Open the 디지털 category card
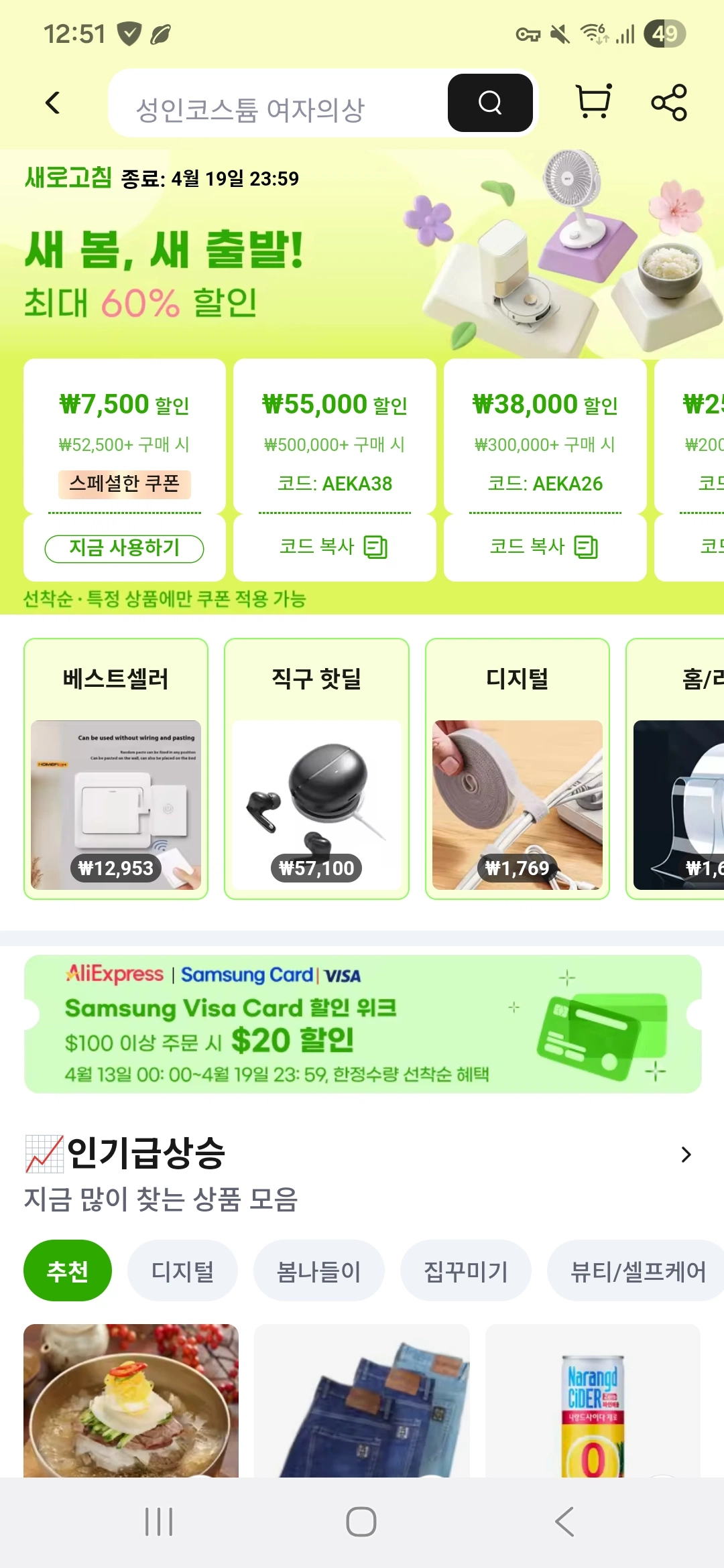This screenshot has width=724, height=1568. click(517, 769)
